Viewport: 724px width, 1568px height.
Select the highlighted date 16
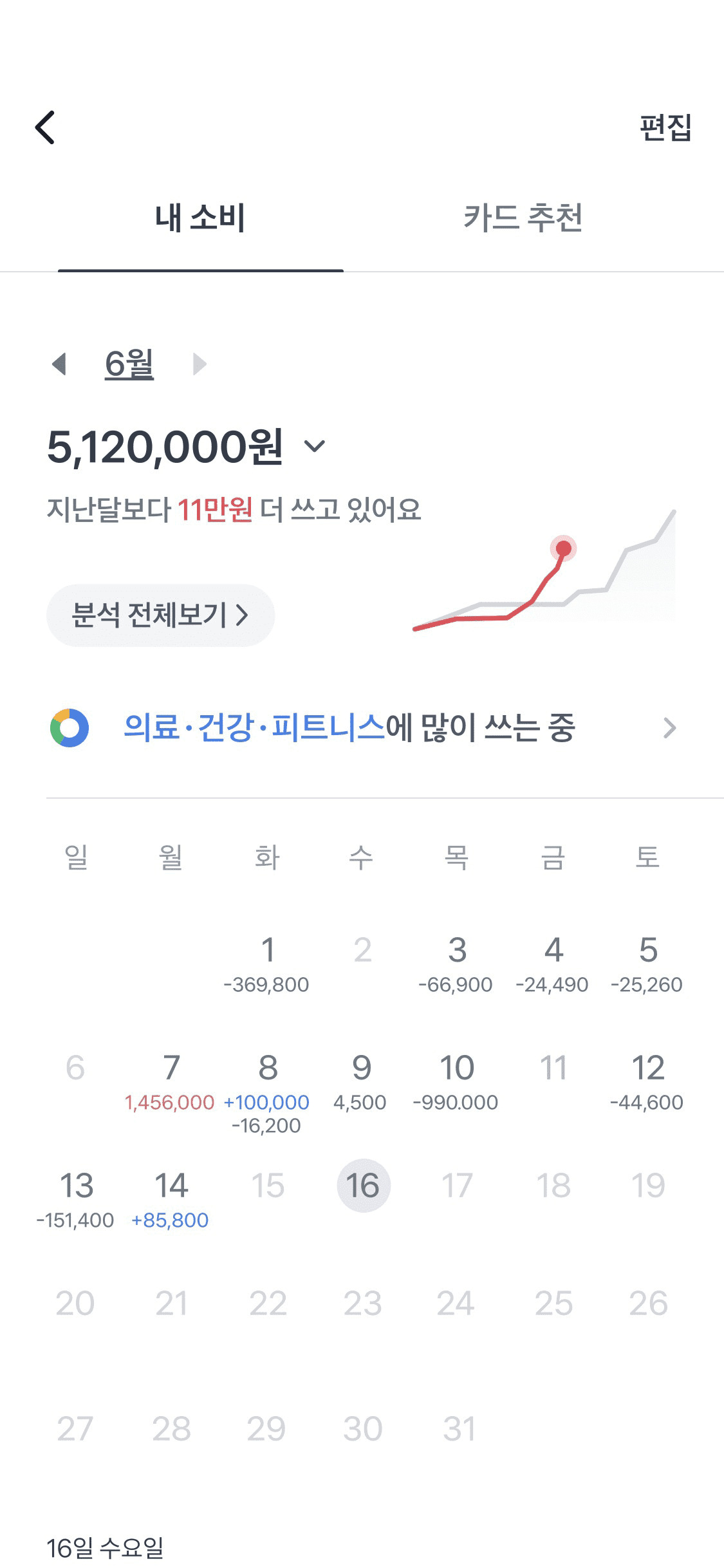(363, 1186)
